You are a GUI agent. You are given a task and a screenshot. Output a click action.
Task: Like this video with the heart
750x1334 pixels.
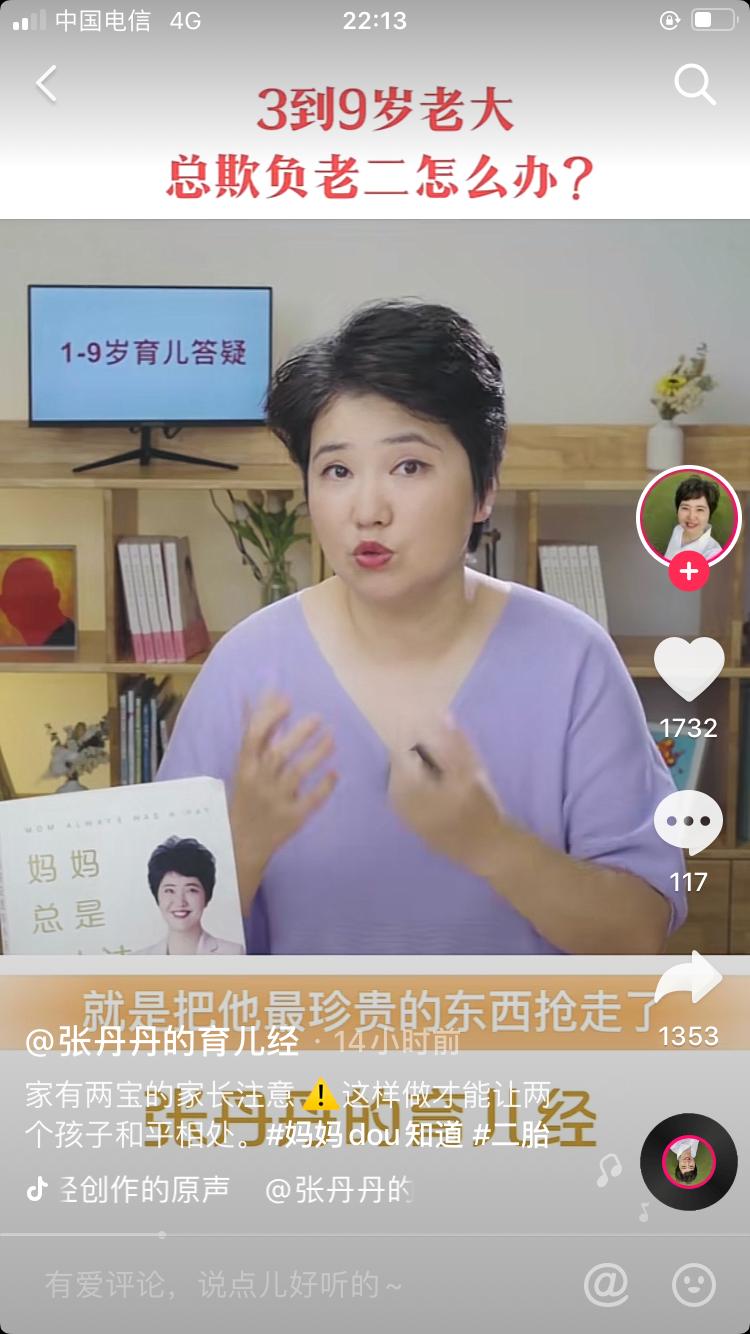[x=688, y=668]
